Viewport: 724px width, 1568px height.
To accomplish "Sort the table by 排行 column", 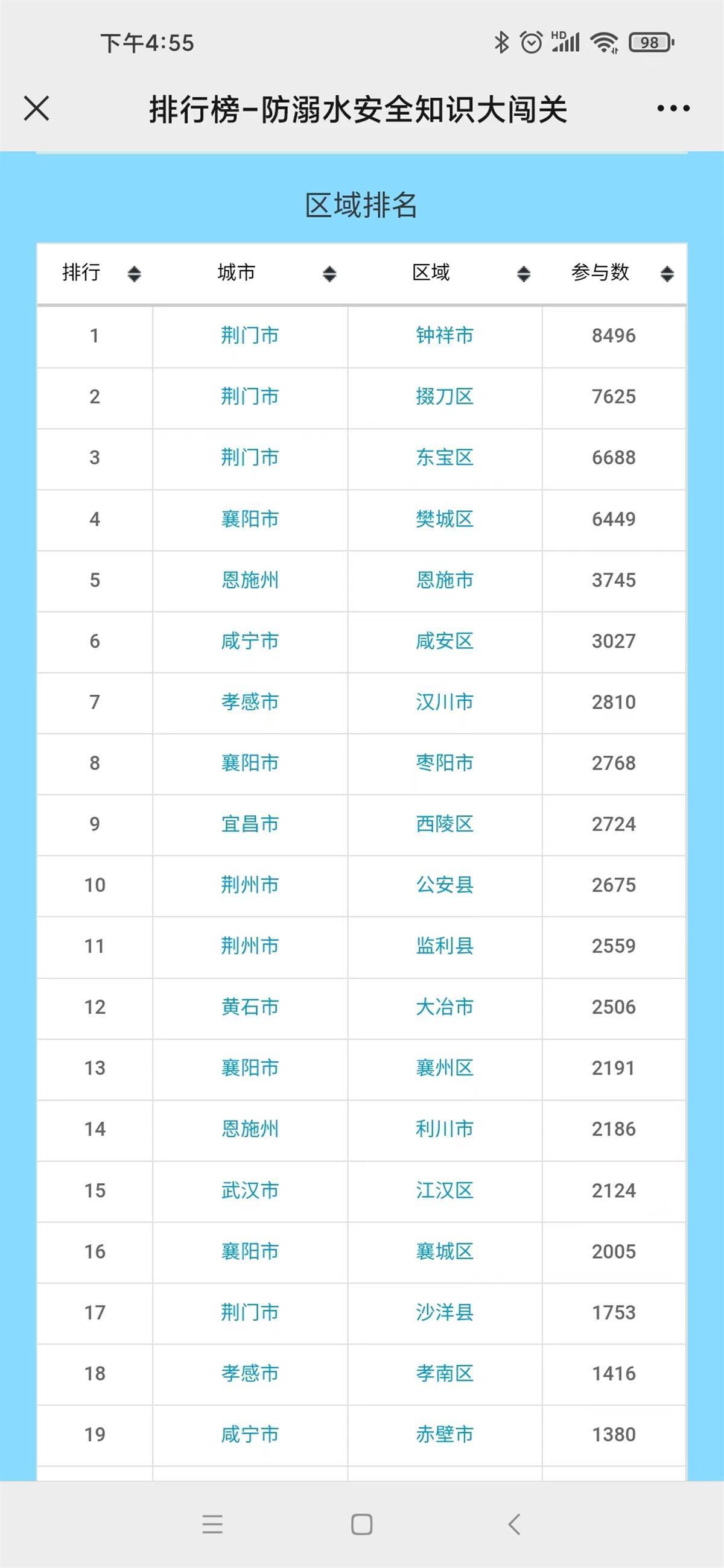I will click(x=134, y=273).
